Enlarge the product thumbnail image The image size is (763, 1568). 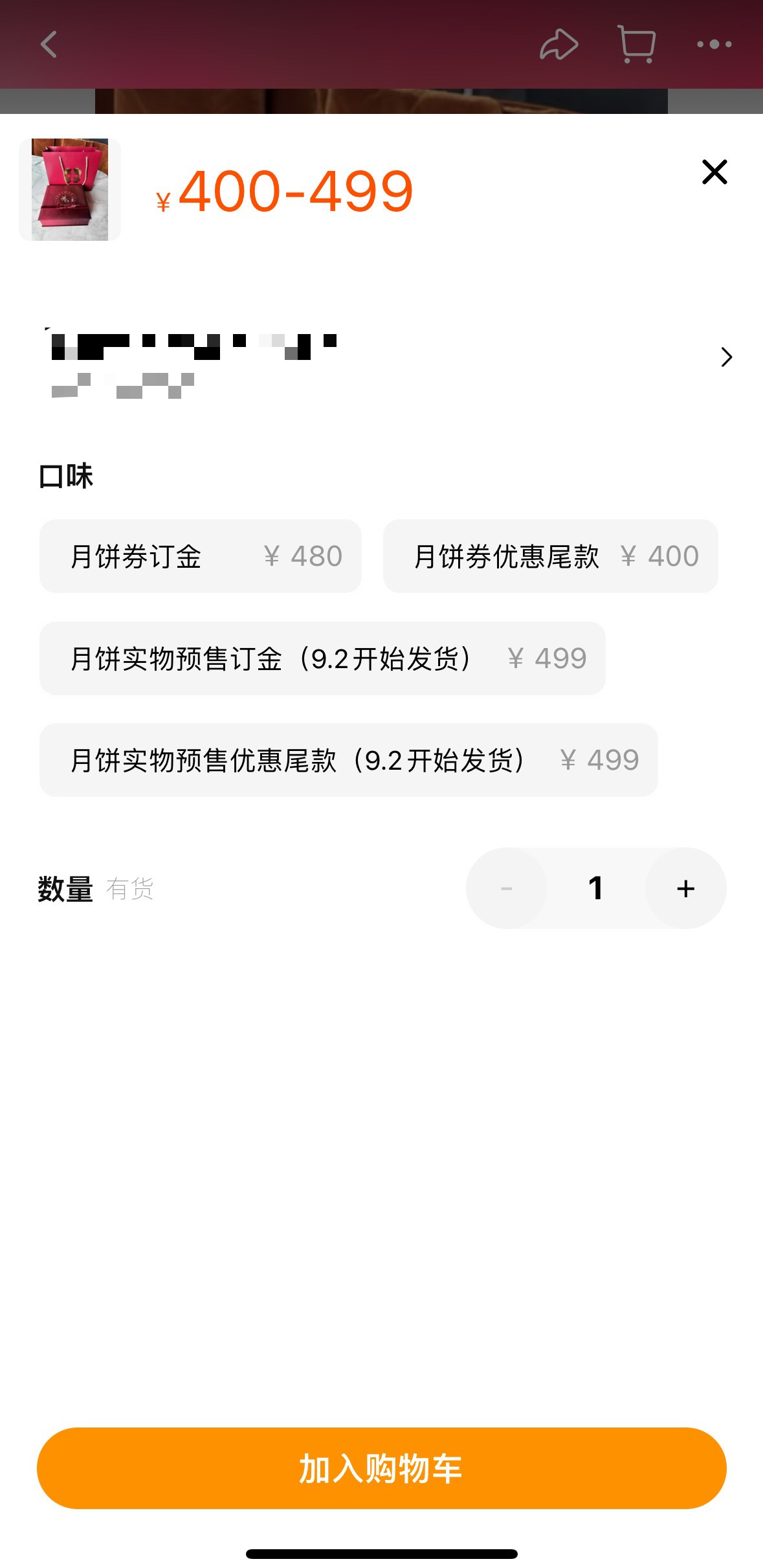70,190
